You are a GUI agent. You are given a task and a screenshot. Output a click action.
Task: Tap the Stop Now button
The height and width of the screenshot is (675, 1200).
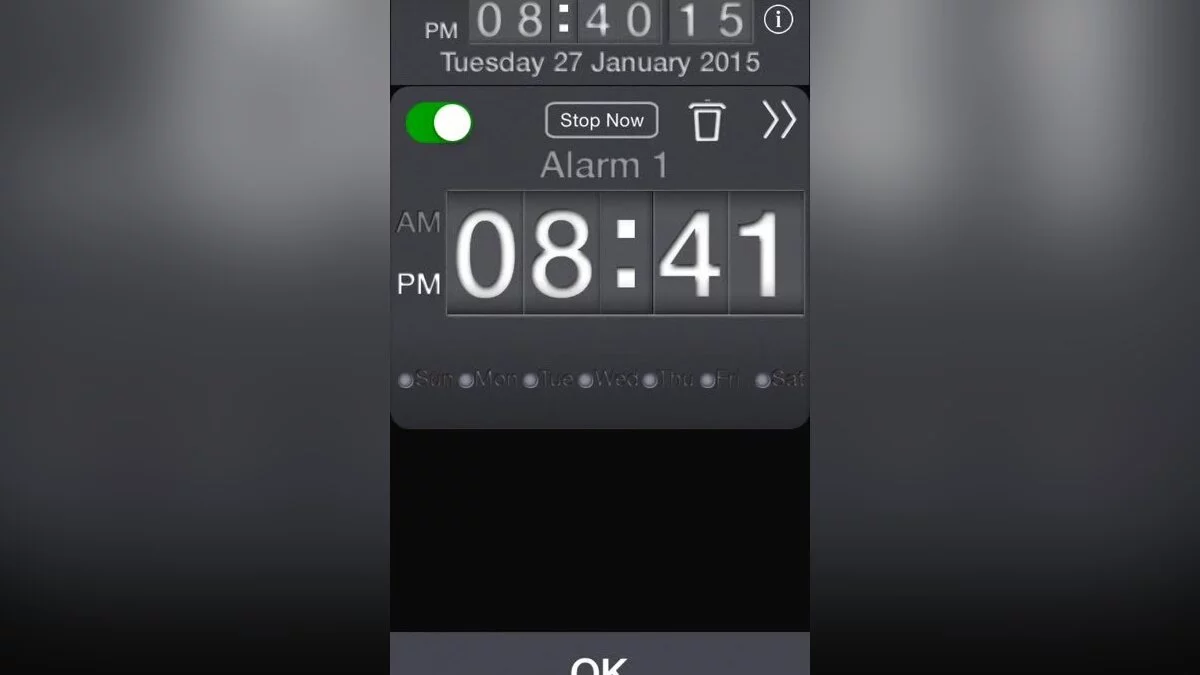pyautogui.click(x=602, y=120)
